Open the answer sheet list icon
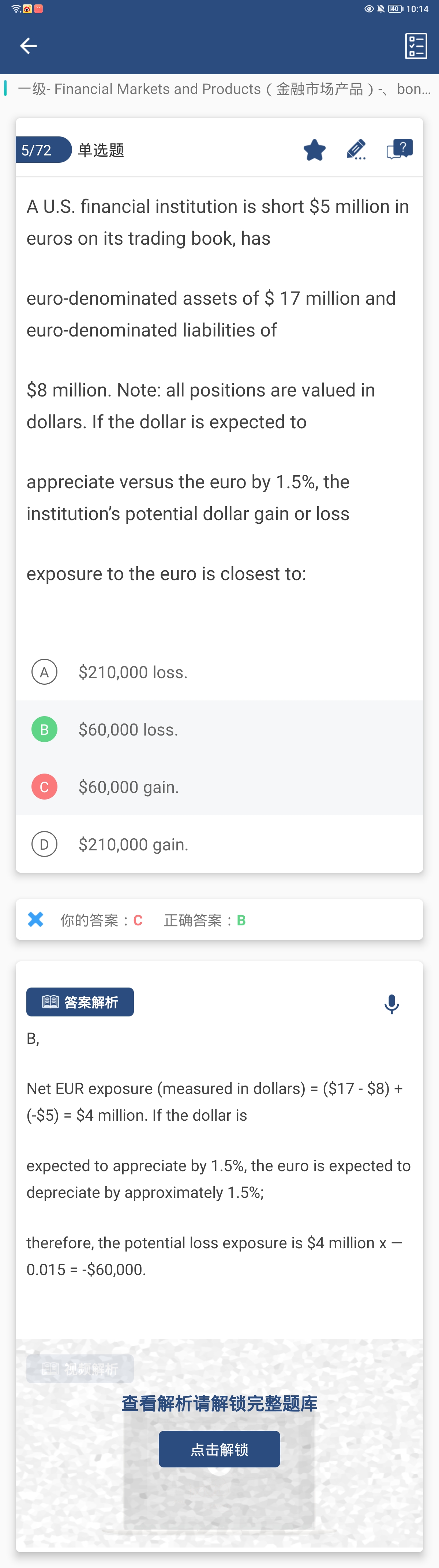Screen dimensions: 439x1568 (416, 46)
